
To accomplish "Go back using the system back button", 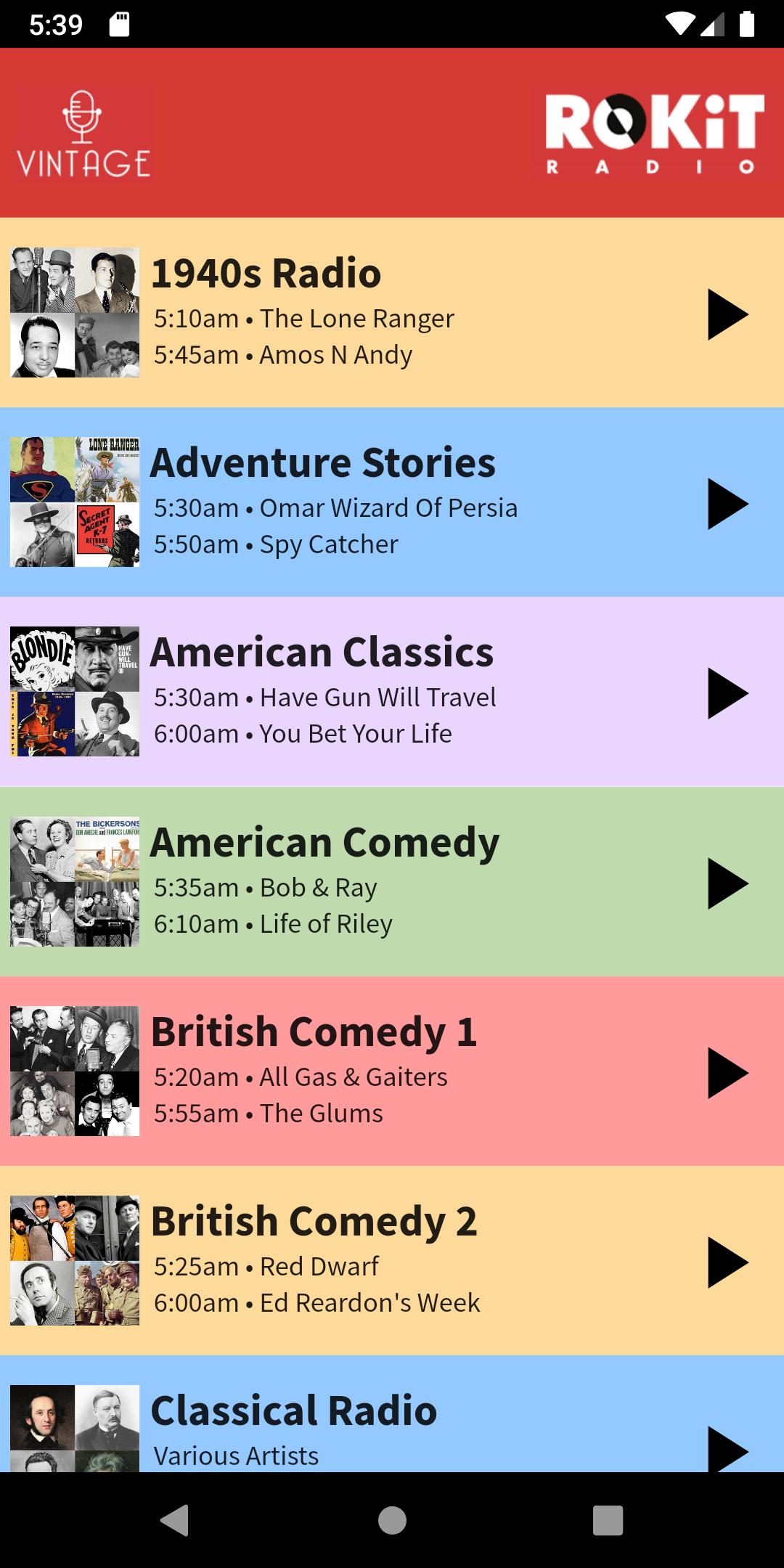I will (174, 1520).
